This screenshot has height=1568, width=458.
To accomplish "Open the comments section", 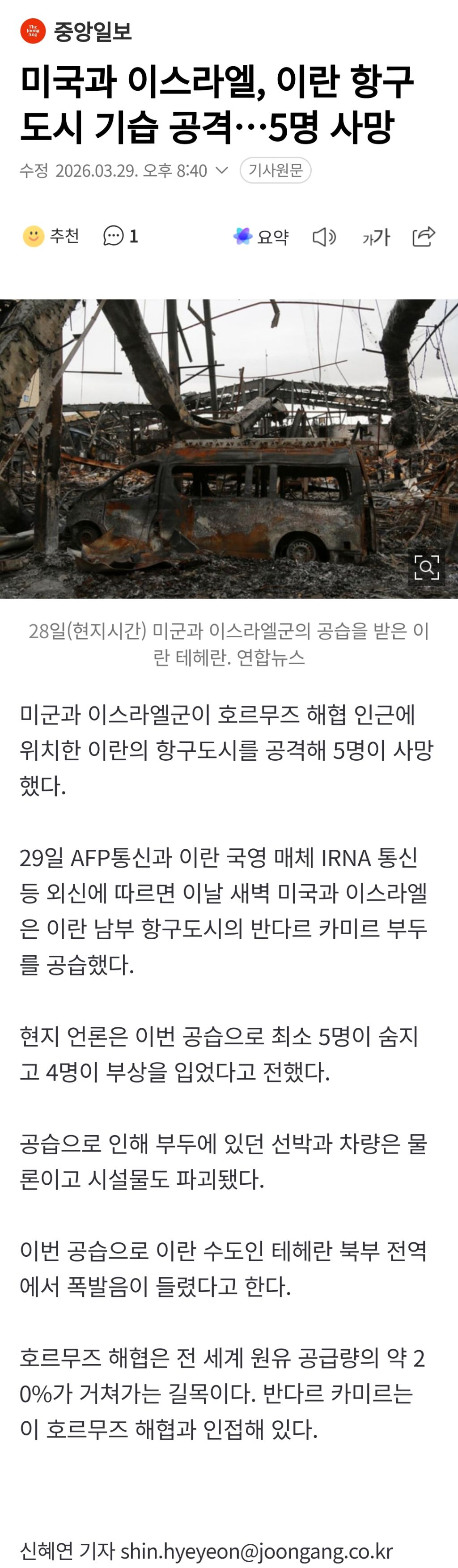I will (x=121, y=236).
